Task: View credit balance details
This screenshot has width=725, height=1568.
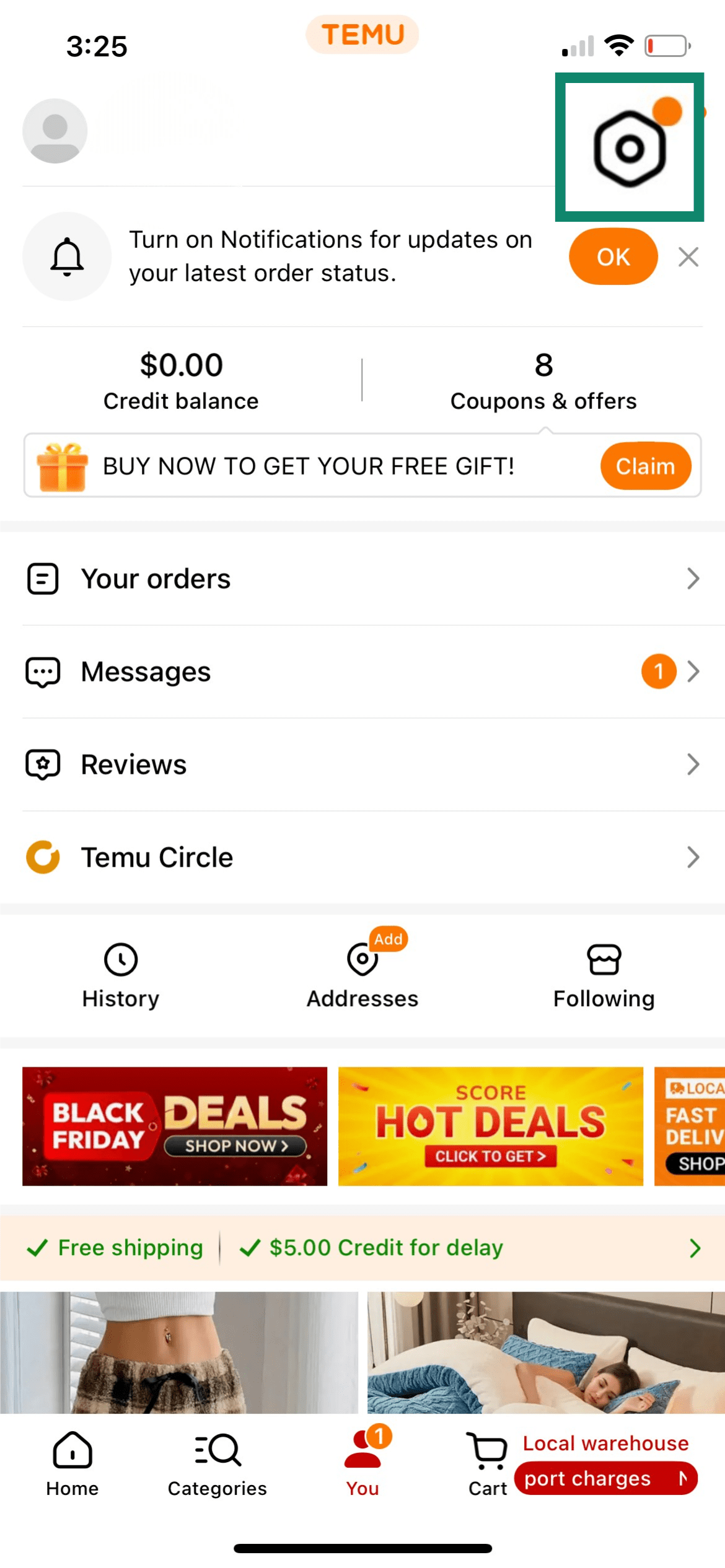Action: (x=181, y=380)
